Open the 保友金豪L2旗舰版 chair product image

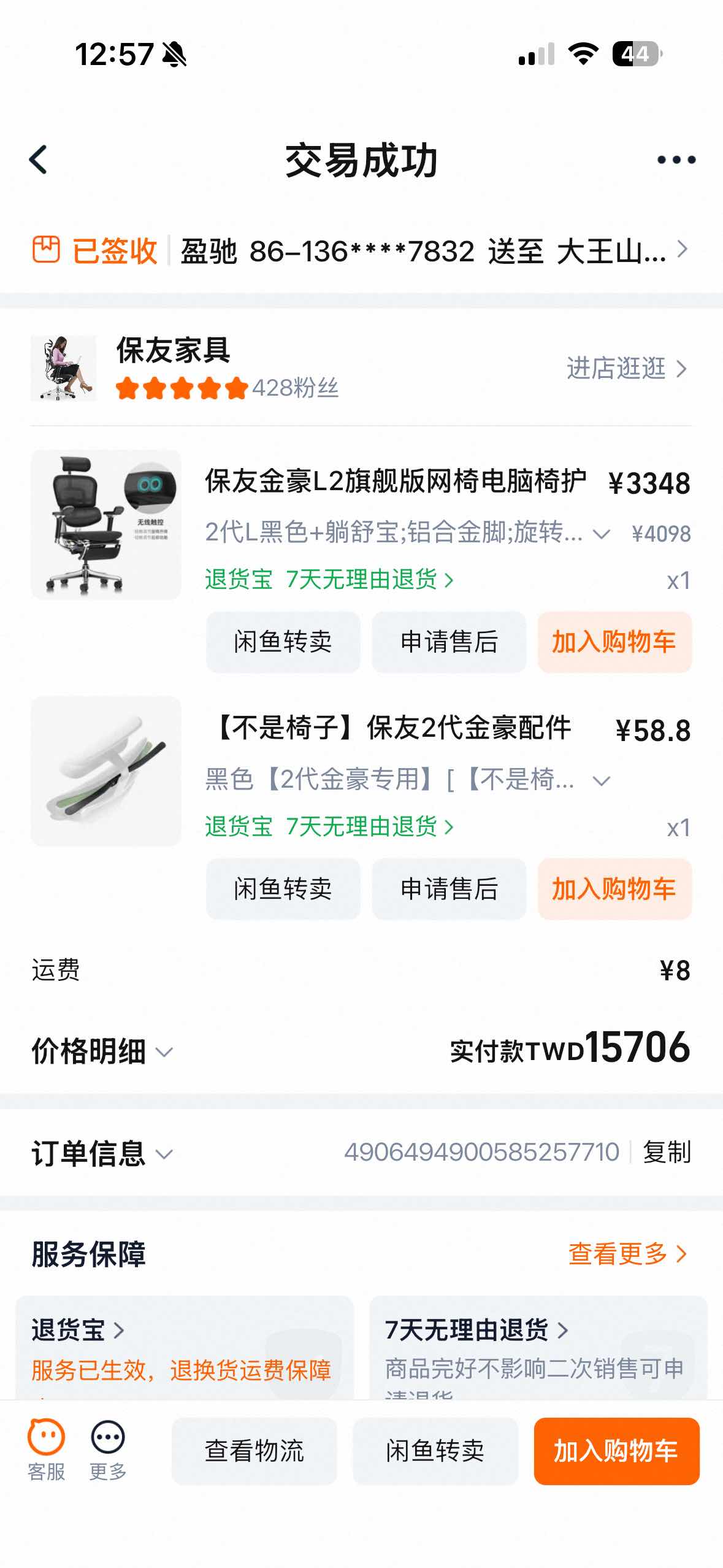tap(106, 525)
